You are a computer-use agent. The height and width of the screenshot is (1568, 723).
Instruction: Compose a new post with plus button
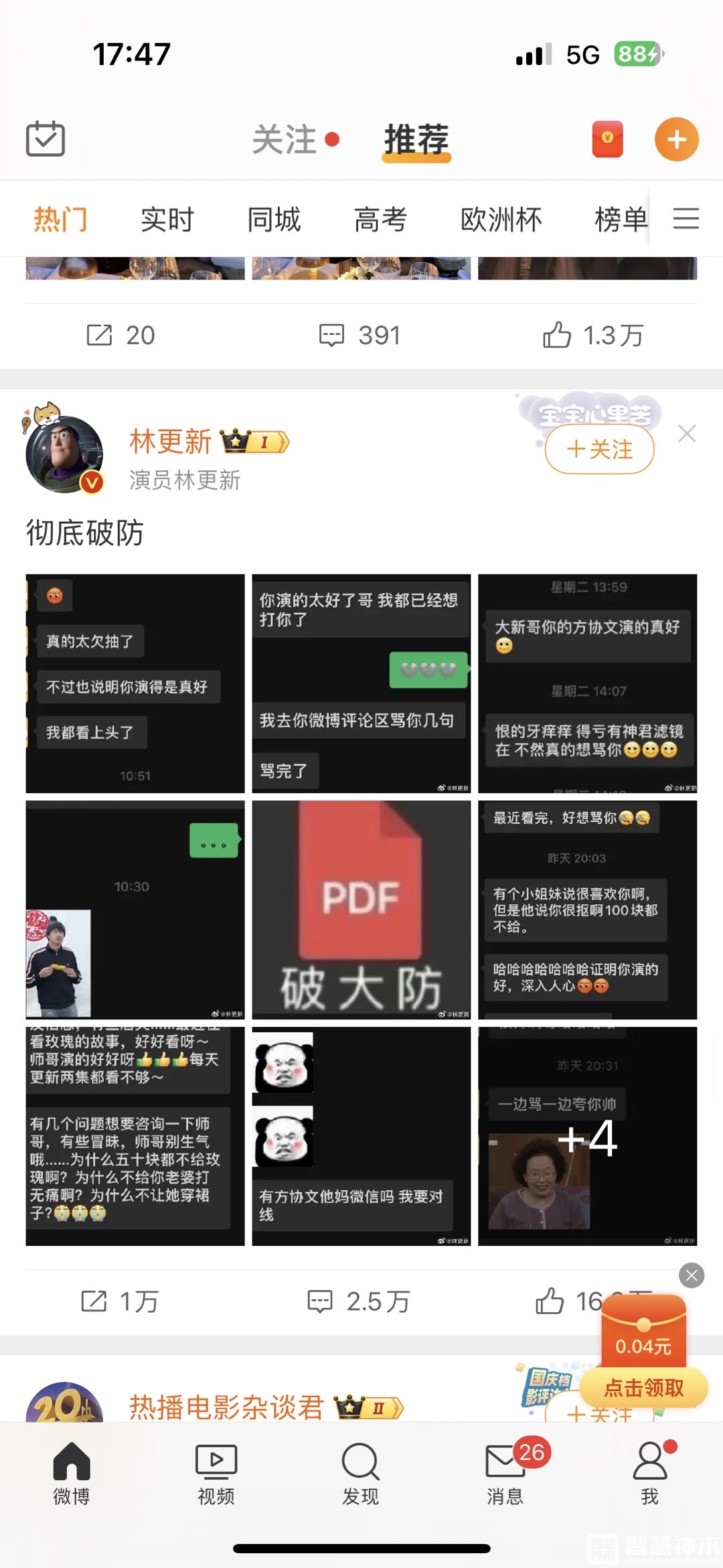[676, 139]
